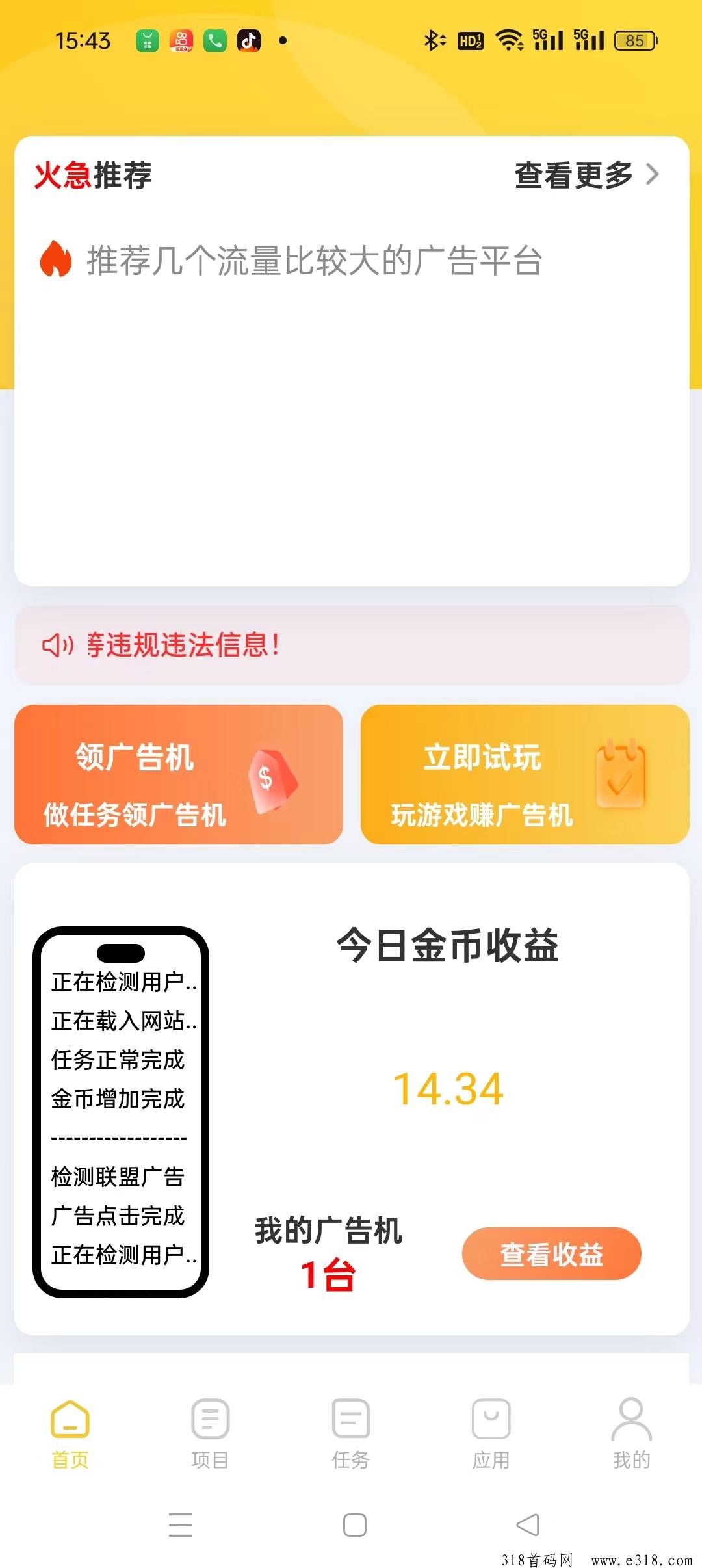Open 查看更多 in the 火急推荐 section
This screenshot has height=1568, width=702.
click(586, 175)
